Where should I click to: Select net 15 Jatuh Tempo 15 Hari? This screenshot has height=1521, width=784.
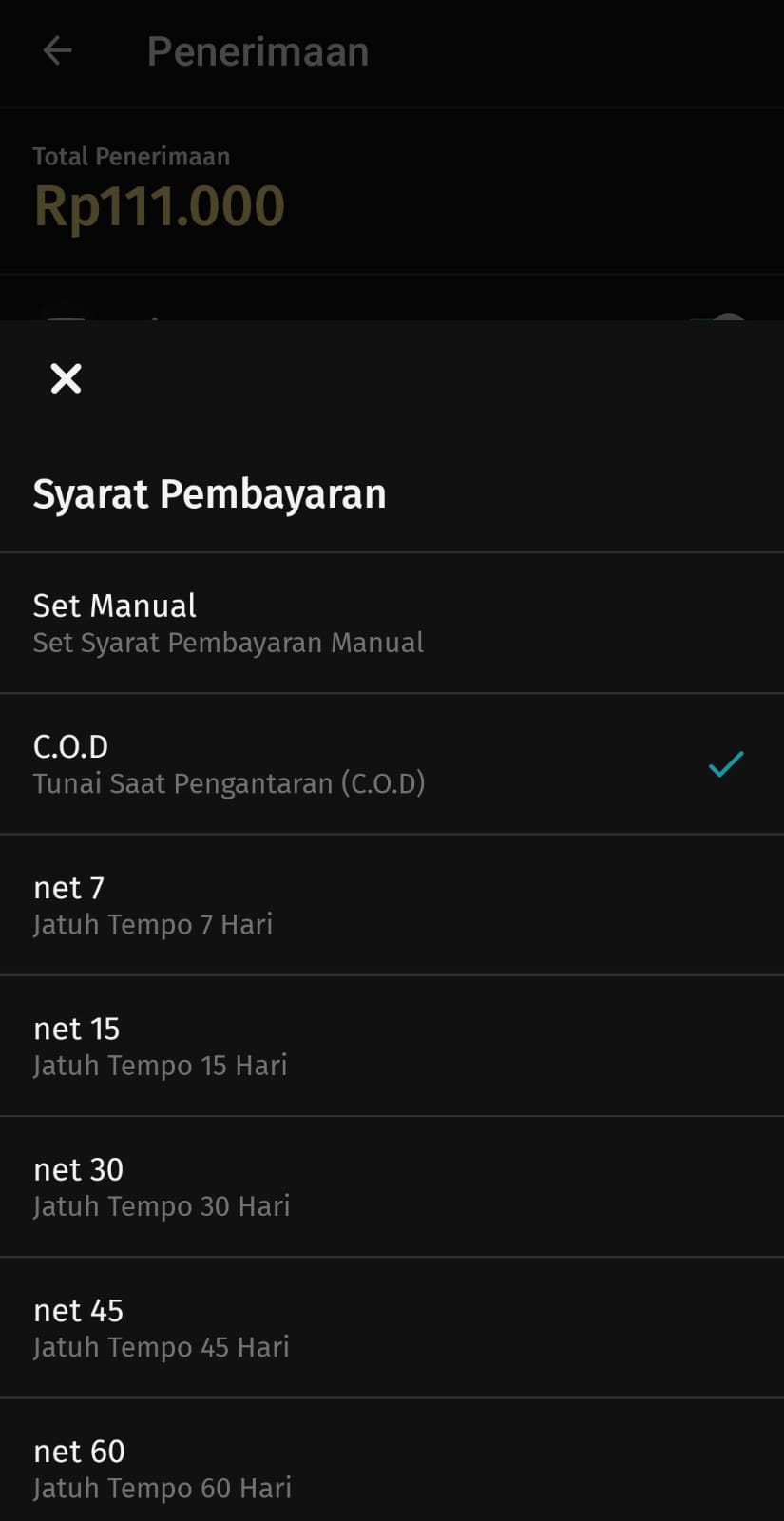[x=392, y=1045]
